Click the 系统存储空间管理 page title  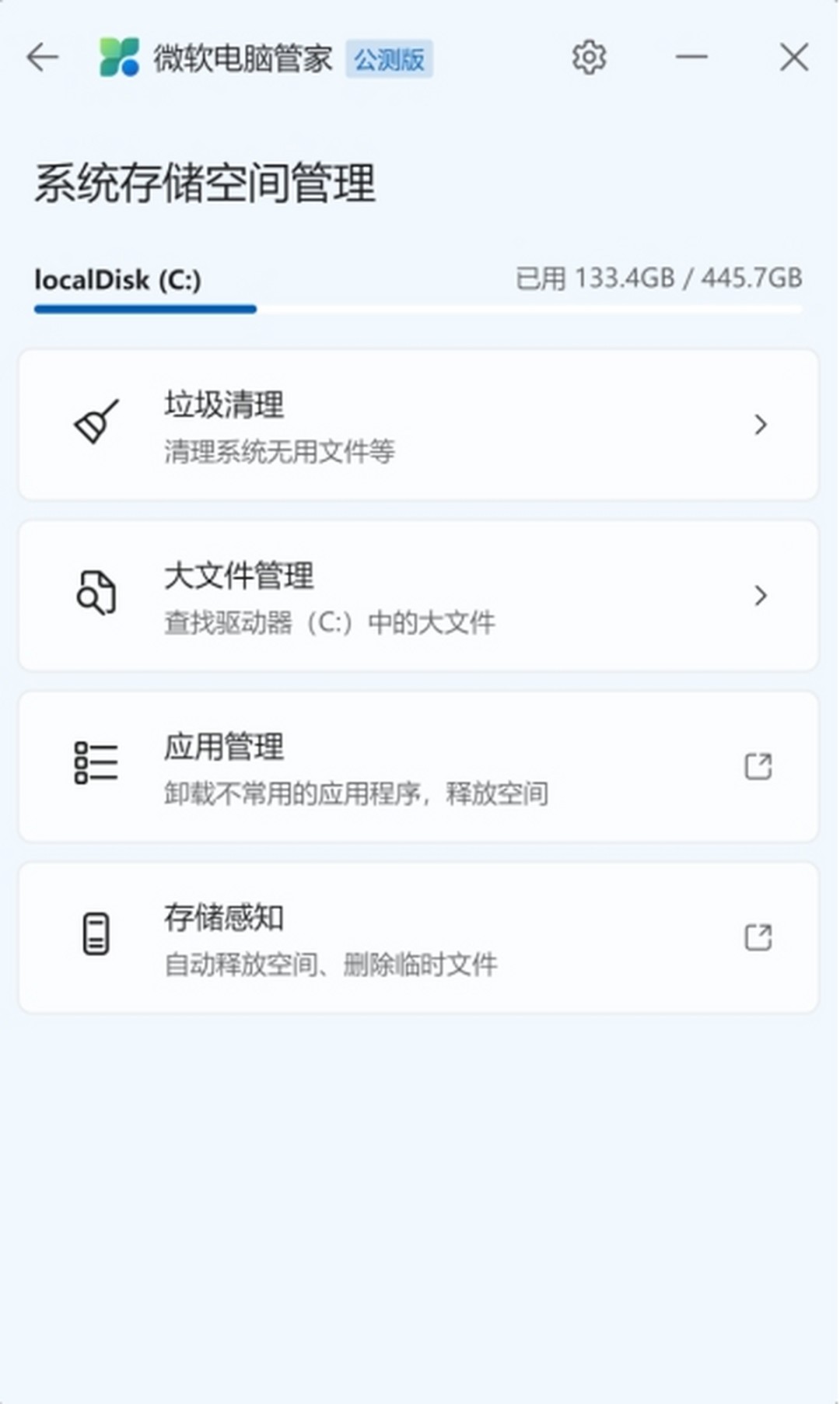click(x=204, y=183)
